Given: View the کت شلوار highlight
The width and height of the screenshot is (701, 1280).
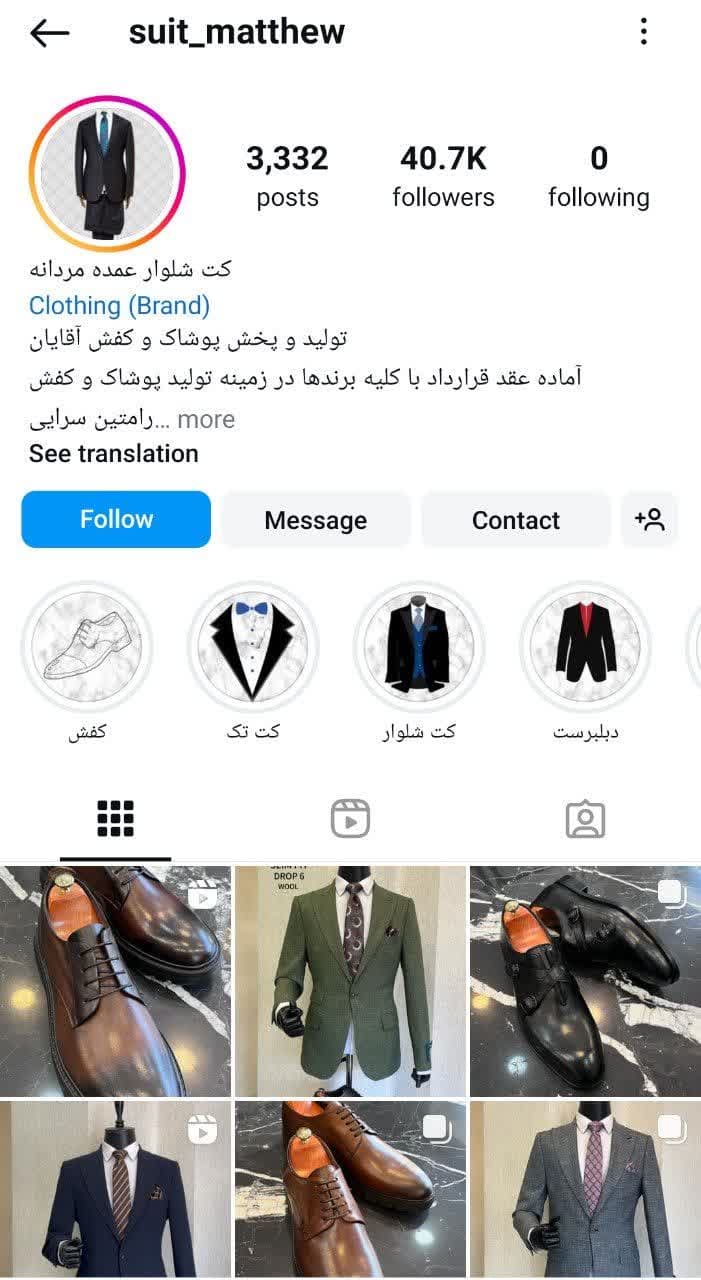Looking at the screenshot, I should click(419, 648).
